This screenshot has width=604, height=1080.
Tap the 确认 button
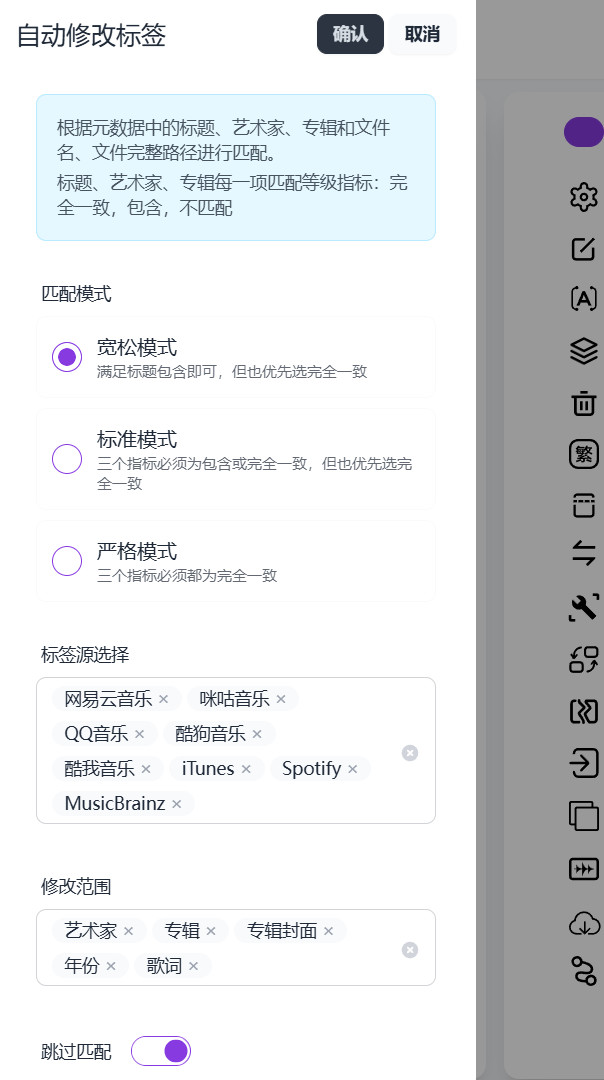tap(350, 34)
